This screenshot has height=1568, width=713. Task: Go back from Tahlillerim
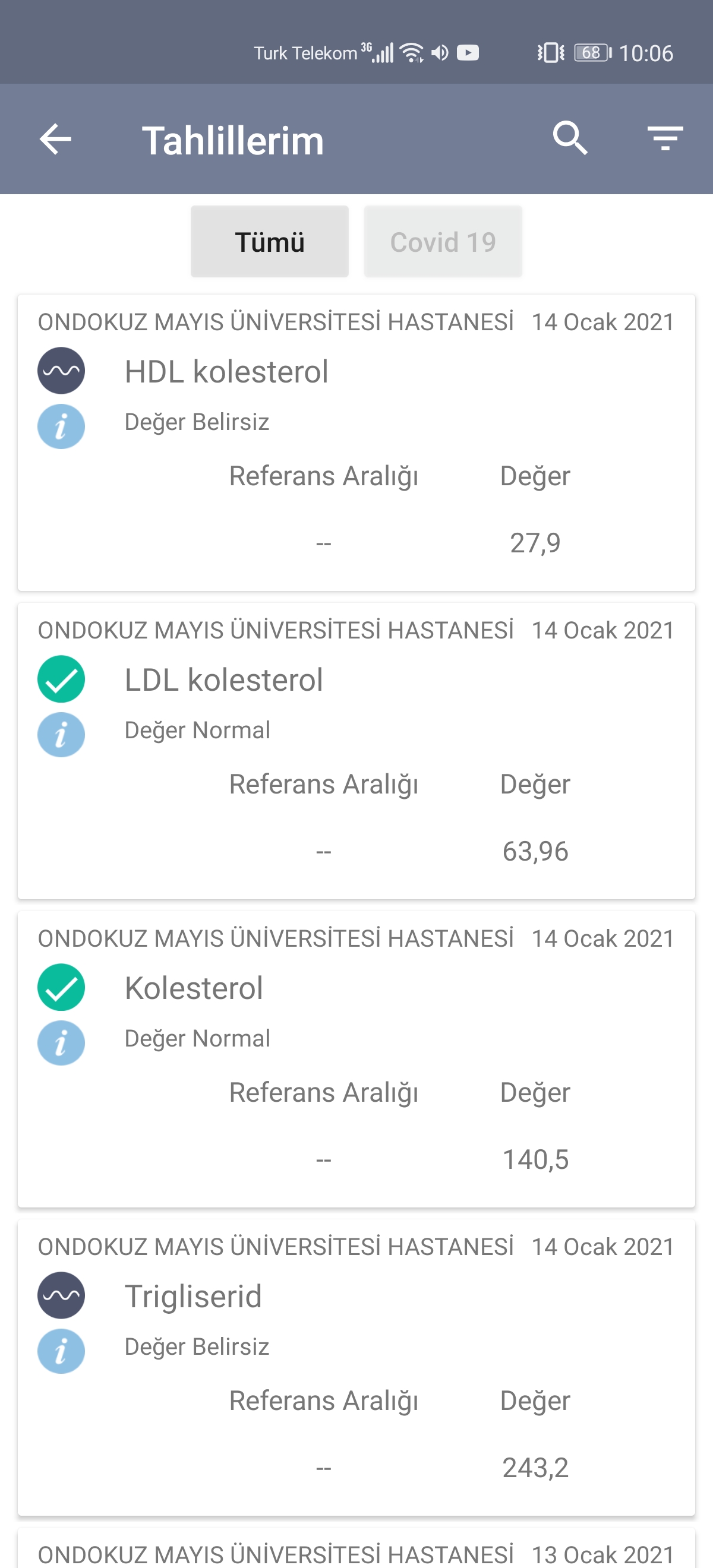pos(55,140)
